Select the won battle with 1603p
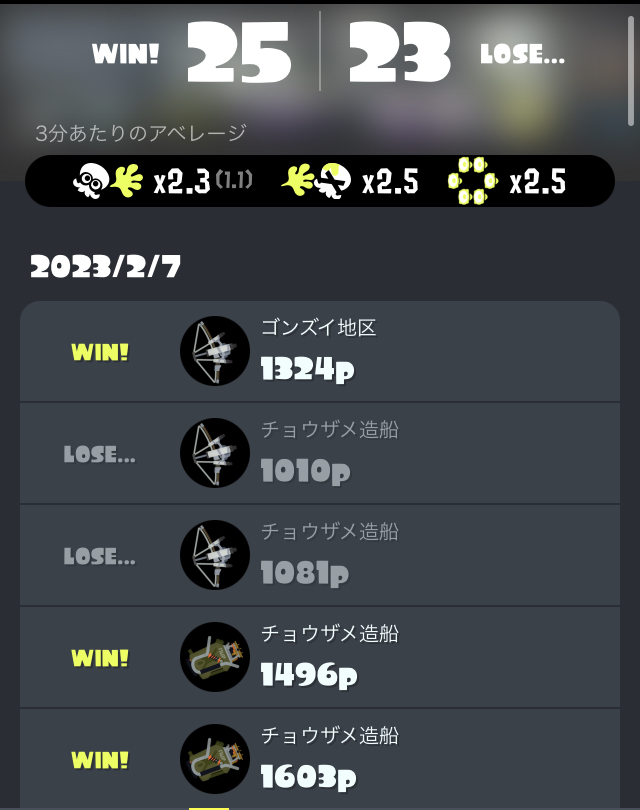The width and height of the screenshot is (640, 810). point(320,758)
